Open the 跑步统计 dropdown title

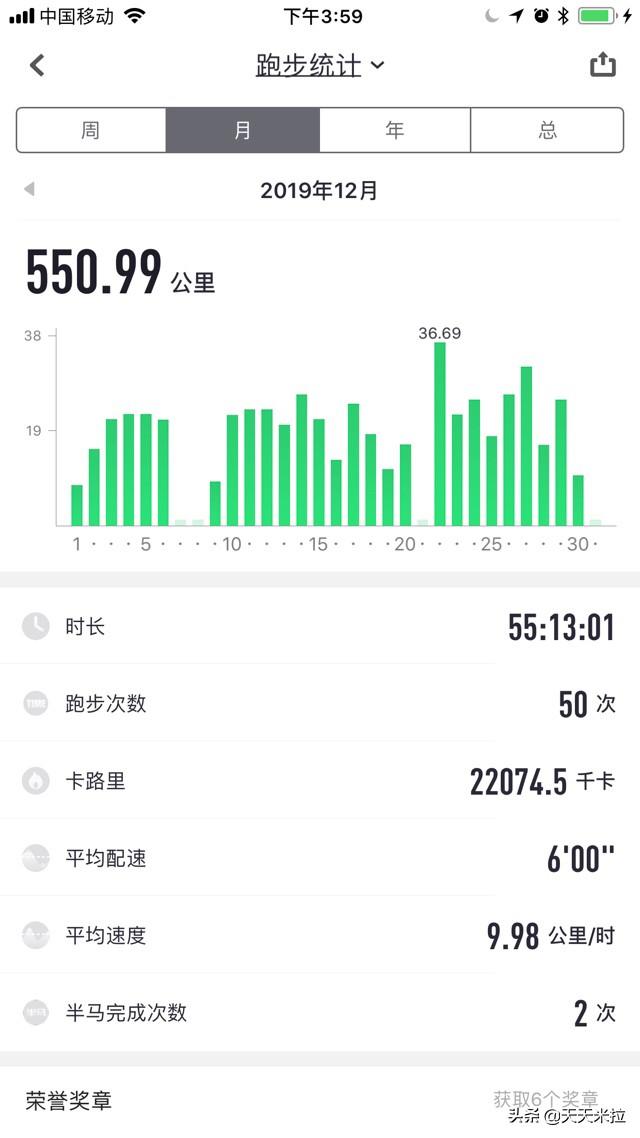[x=319, y=65]
